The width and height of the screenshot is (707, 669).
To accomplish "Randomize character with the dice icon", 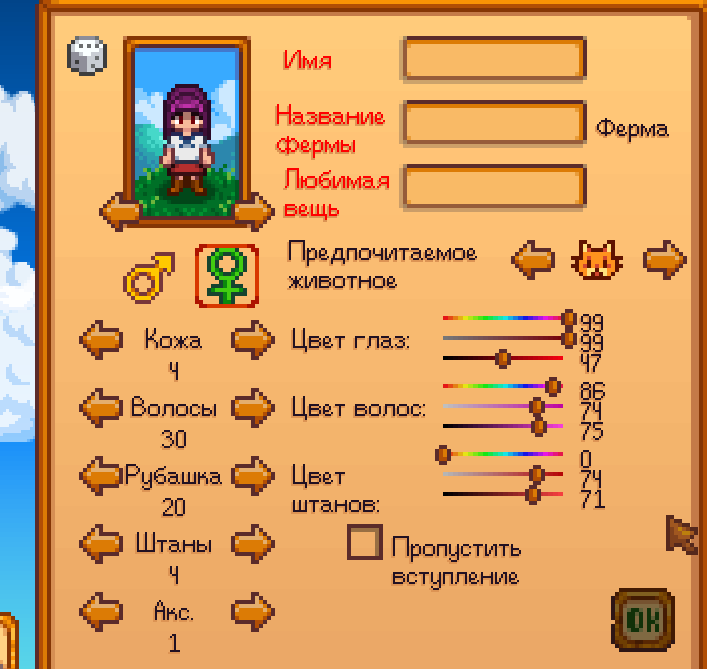I will pyautogui.click(x=86, y=56).
